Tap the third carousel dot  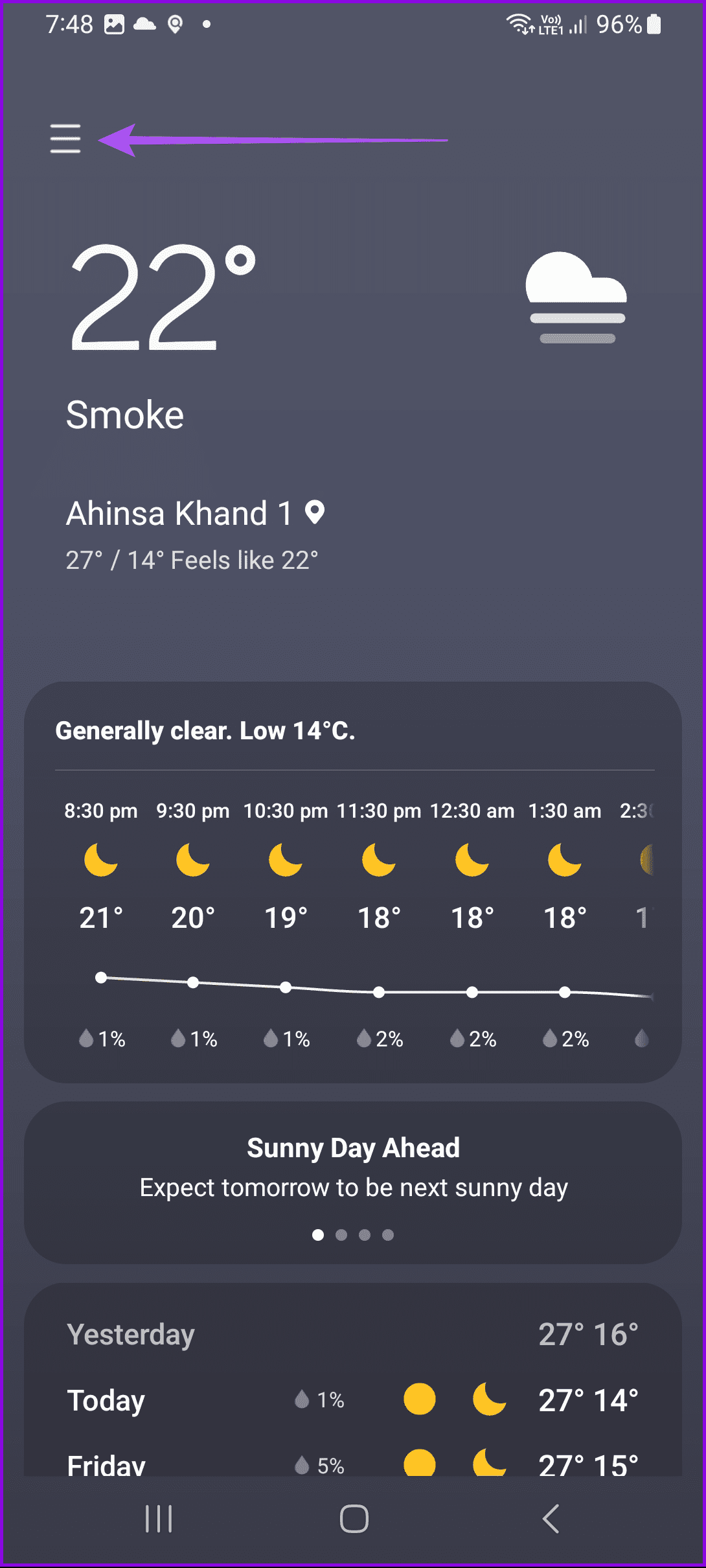(x=365, y=1235)
